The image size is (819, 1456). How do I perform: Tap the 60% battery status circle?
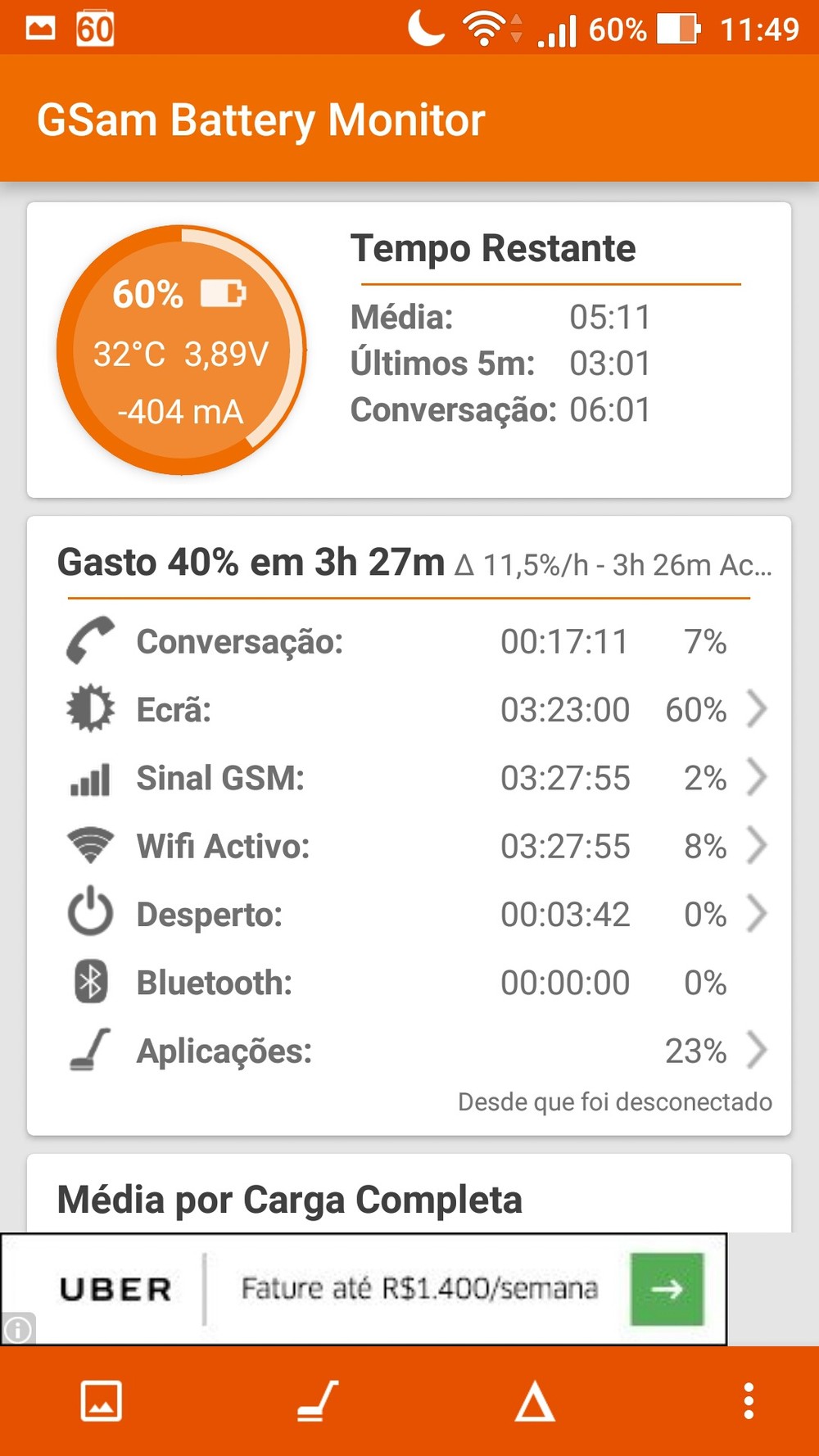(181, 350)
